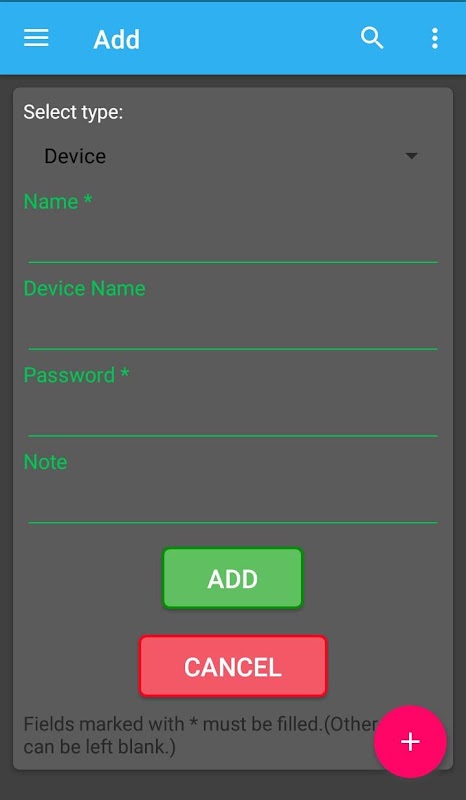466x800 pixels.
Task: Tap the pink plus floating button
Action: pyautogui.click(x=410, y=742)
